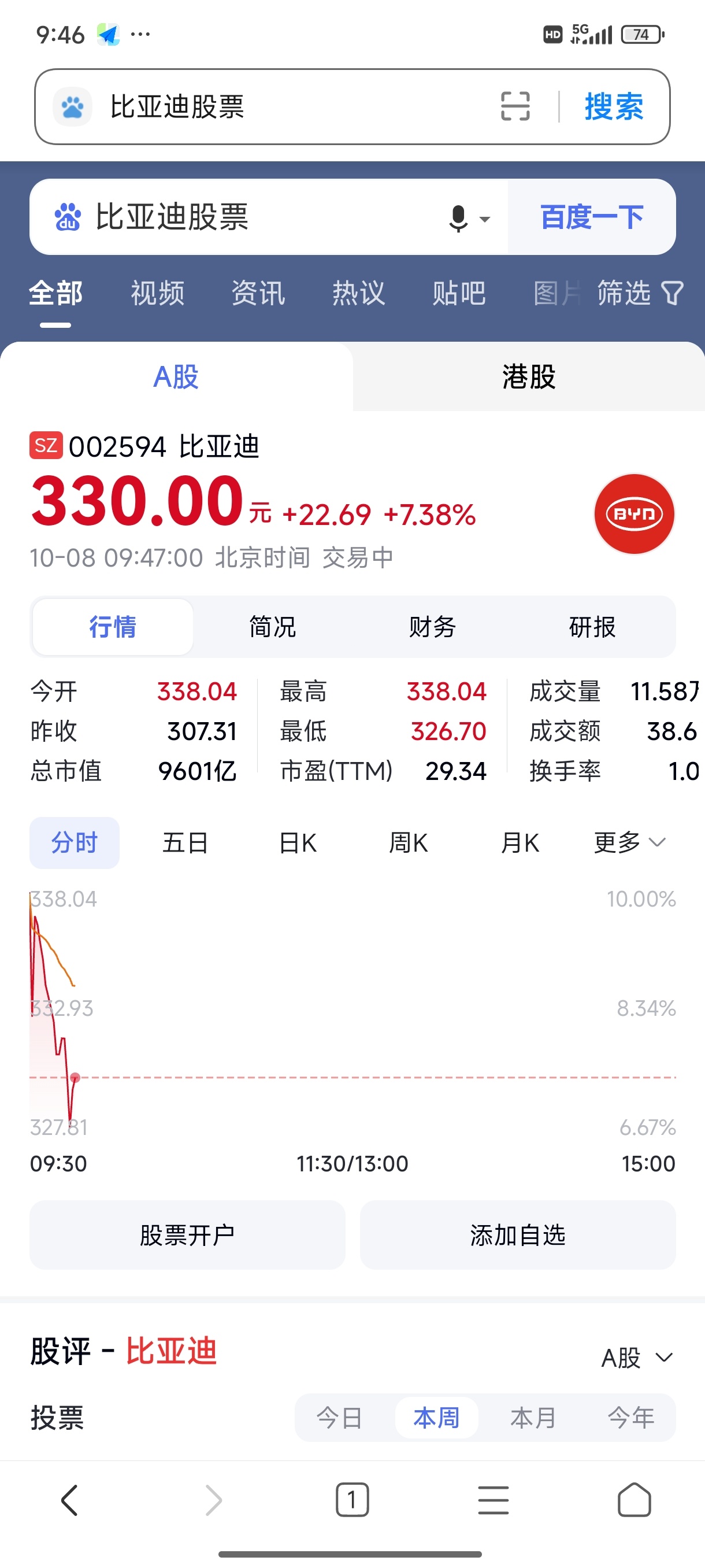Expand the 更多 chart options
The height and width of the screenshot is (1568, 705).
tap(629, 843)
